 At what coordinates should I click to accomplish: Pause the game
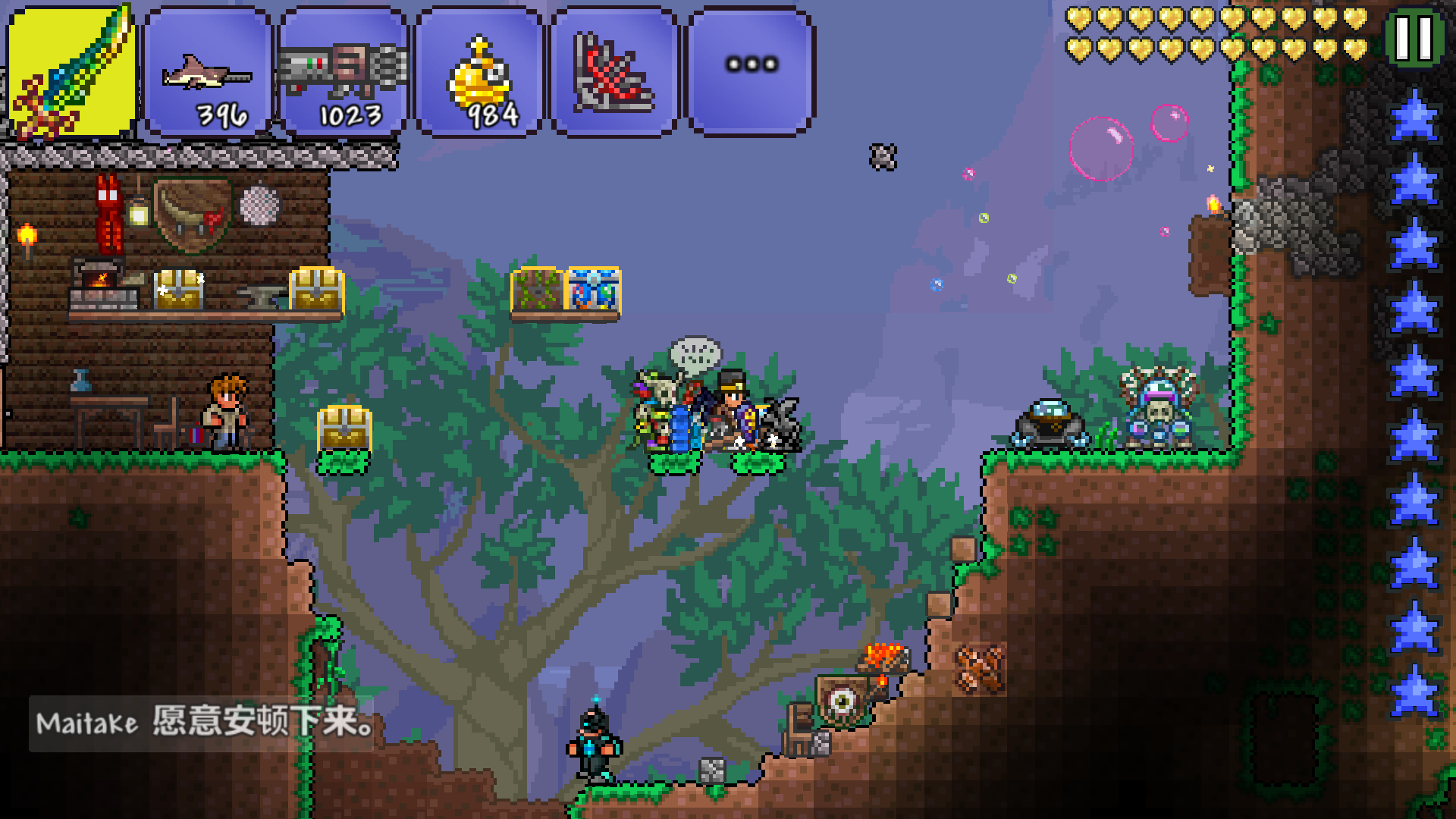coord(1414,38)
